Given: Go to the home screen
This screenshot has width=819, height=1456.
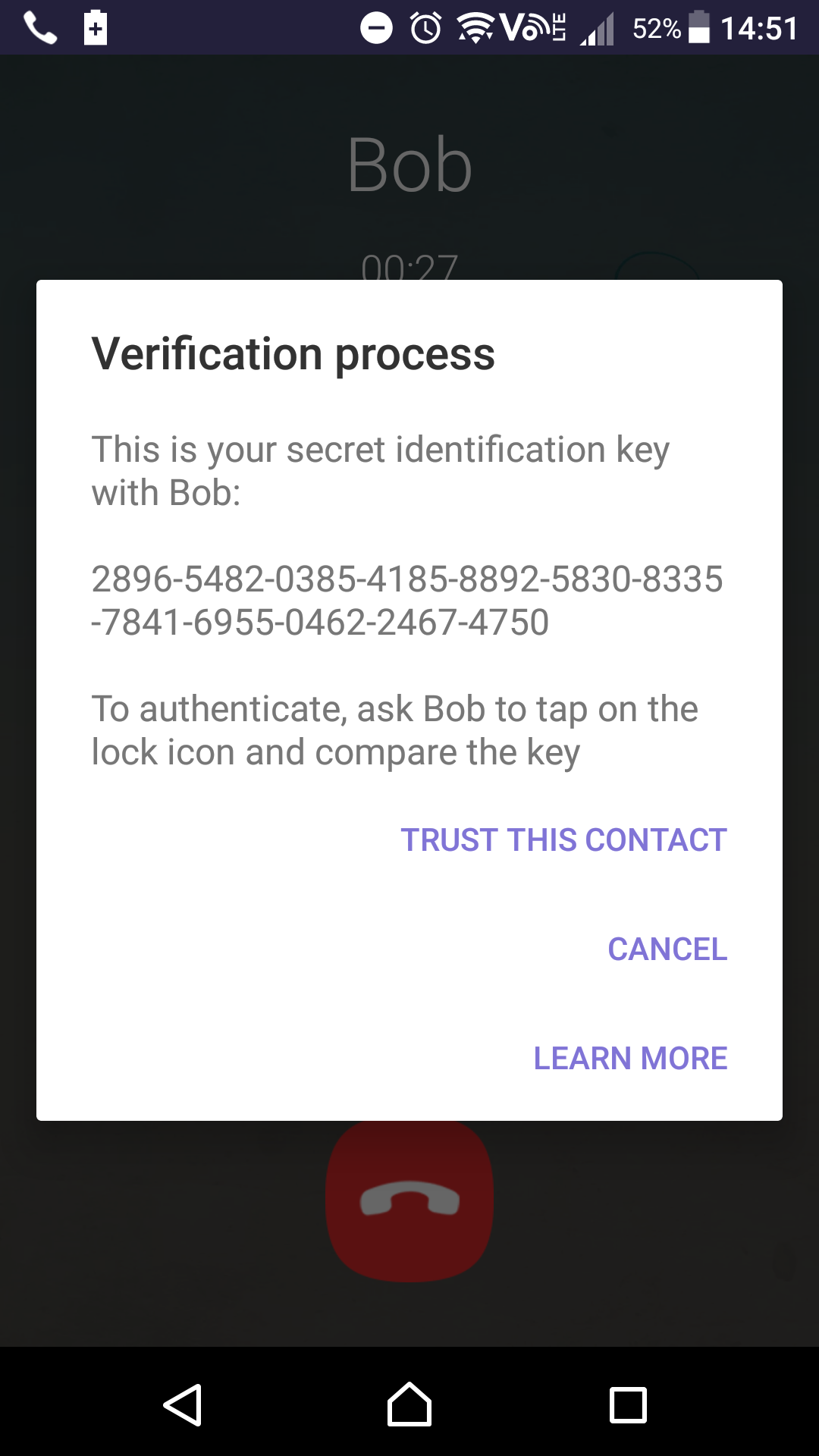Looking at the screenshot, I should pyautogui.click(x=409, y=1404).
